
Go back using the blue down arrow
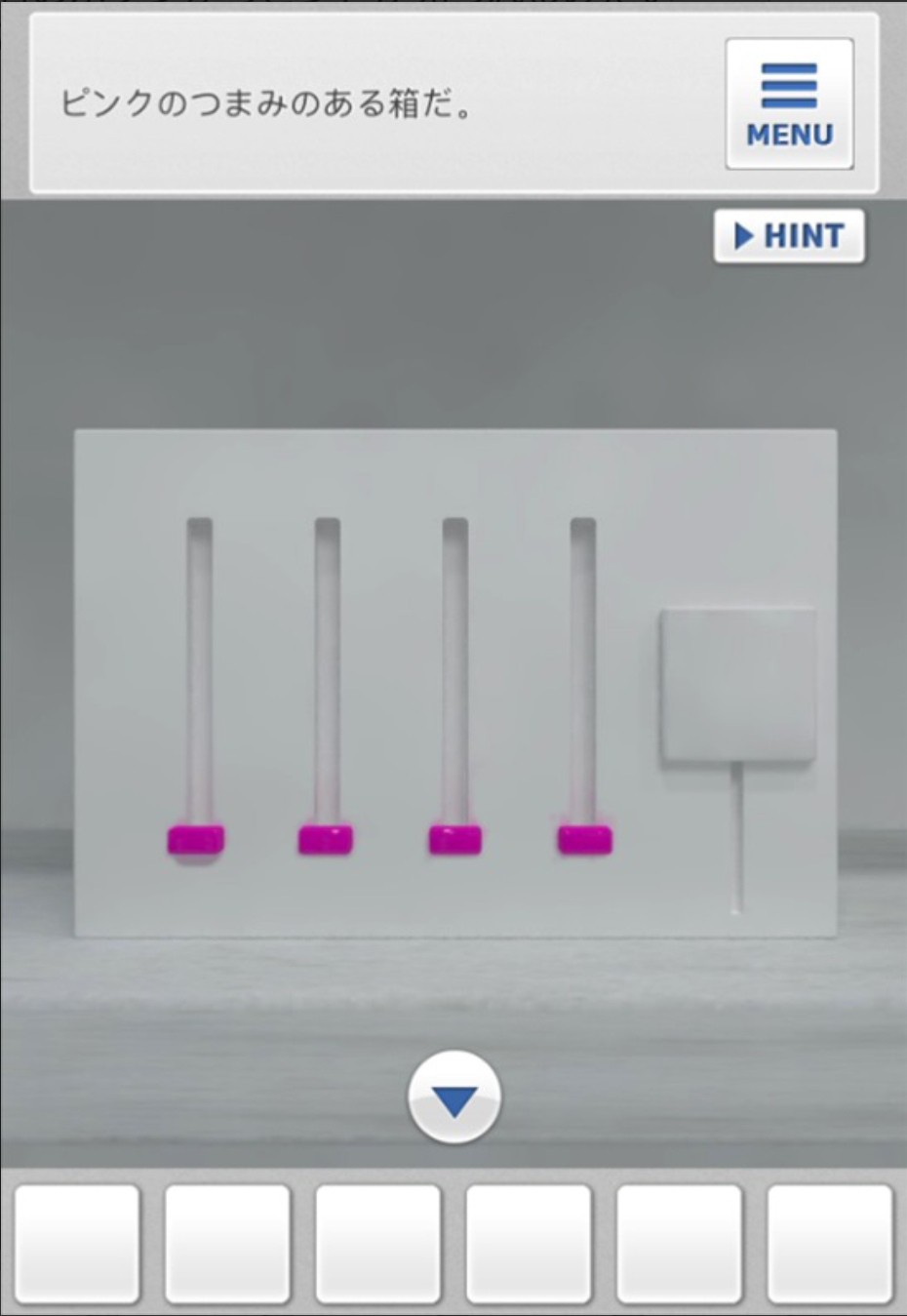point(453,1099)
